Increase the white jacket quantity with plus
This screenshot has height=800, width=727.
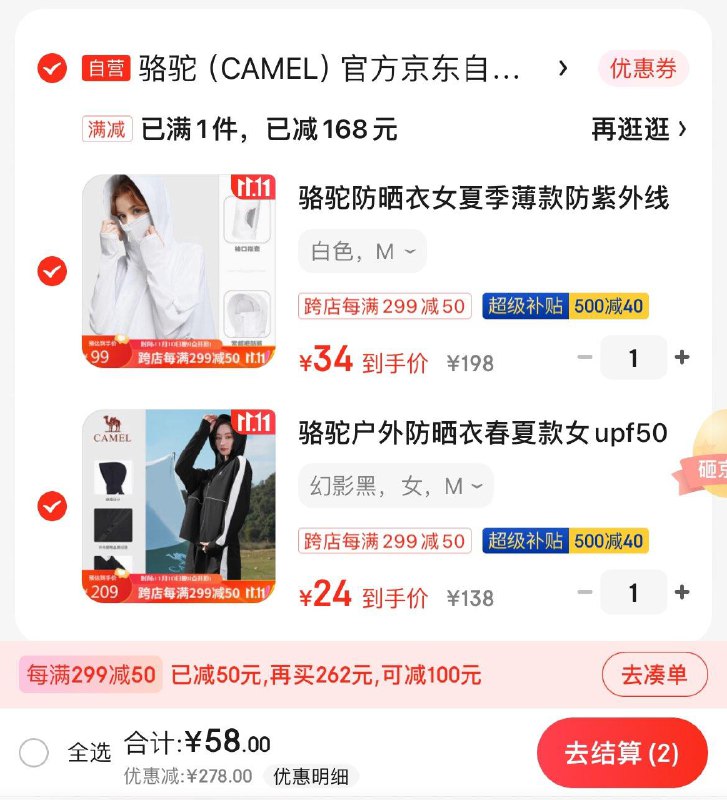pos(681,357)
